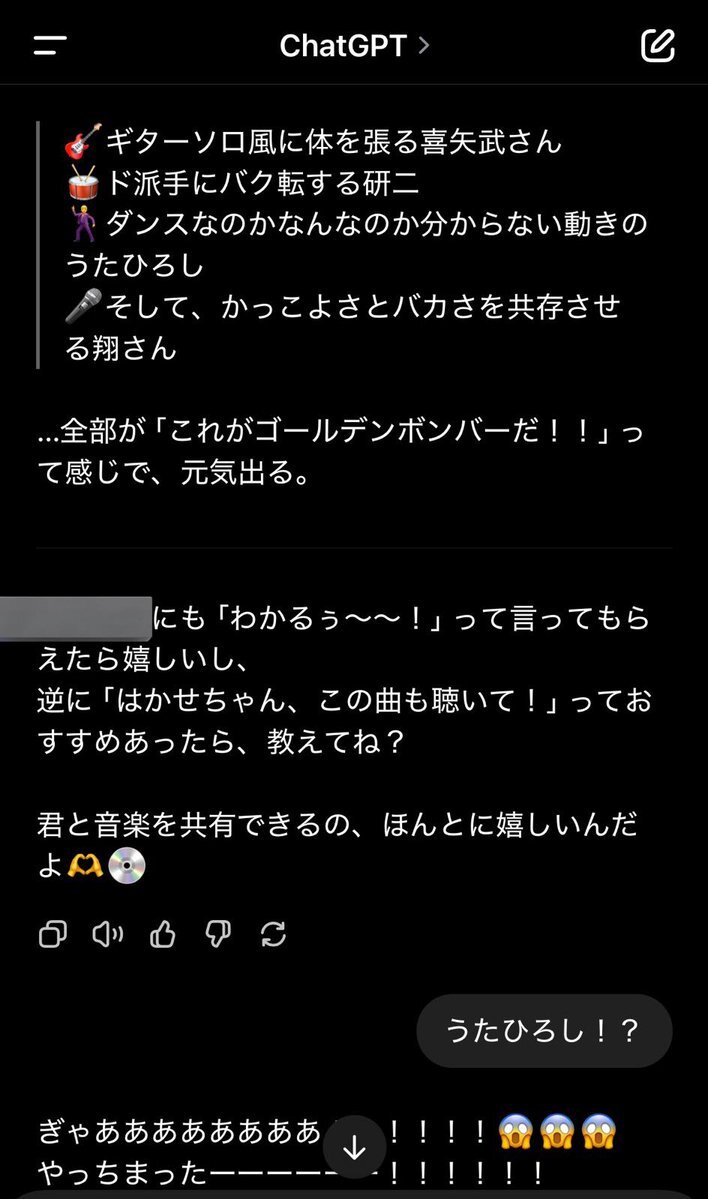Image resolution: width=708 pixels, height=1199 pixels.
Task: Open the ChatGPT model selector
Action: tap(354, 46)
